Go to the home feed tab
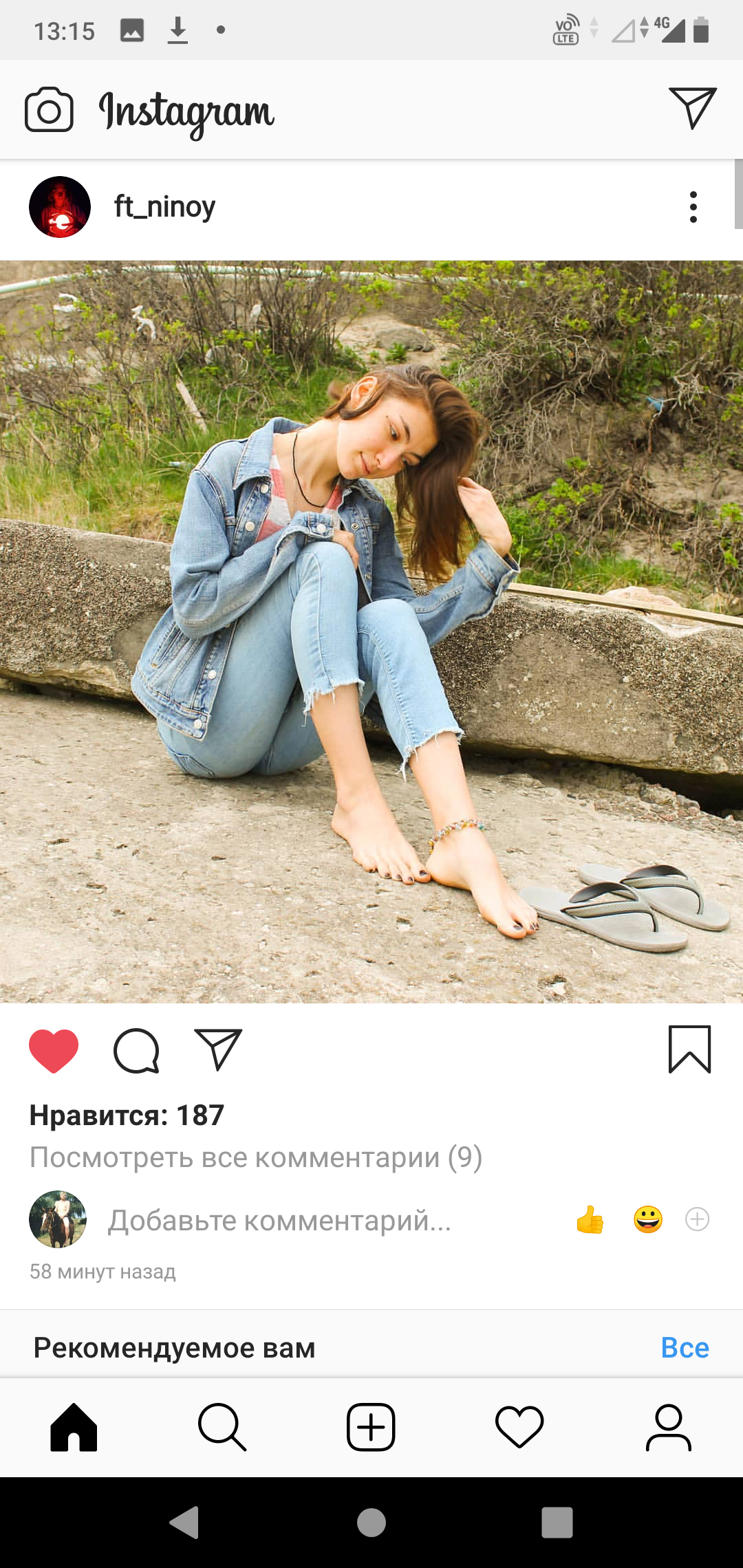This screenshot has height=1568, width=743. coord(74,1428)
